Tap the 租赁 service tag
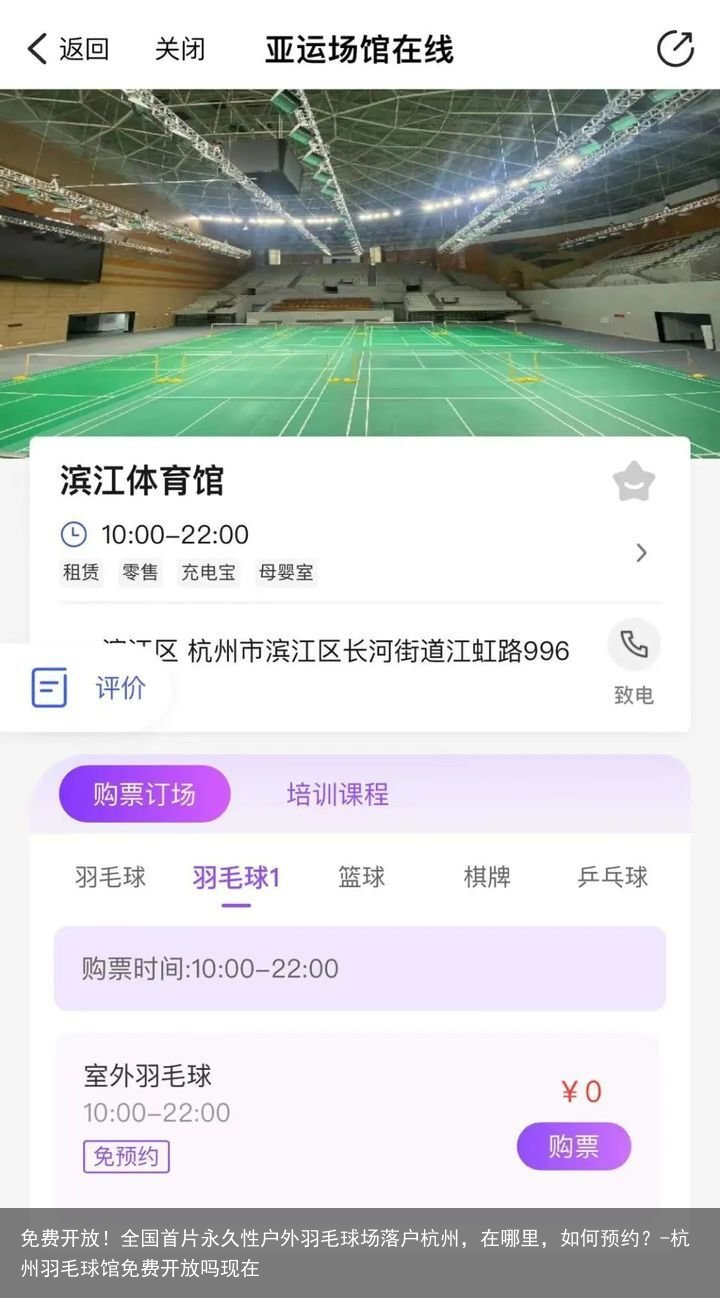720x1298 pixels. pos(81,573)
